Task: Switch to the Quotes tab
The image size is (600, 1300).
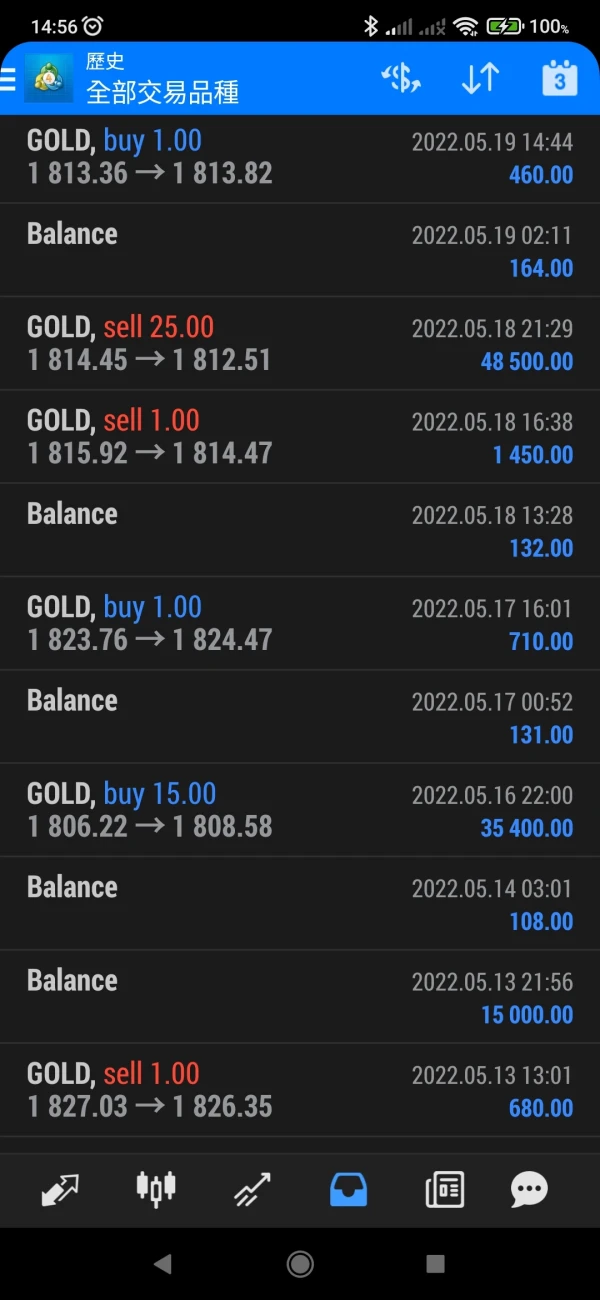Action: pos(61,1189)
